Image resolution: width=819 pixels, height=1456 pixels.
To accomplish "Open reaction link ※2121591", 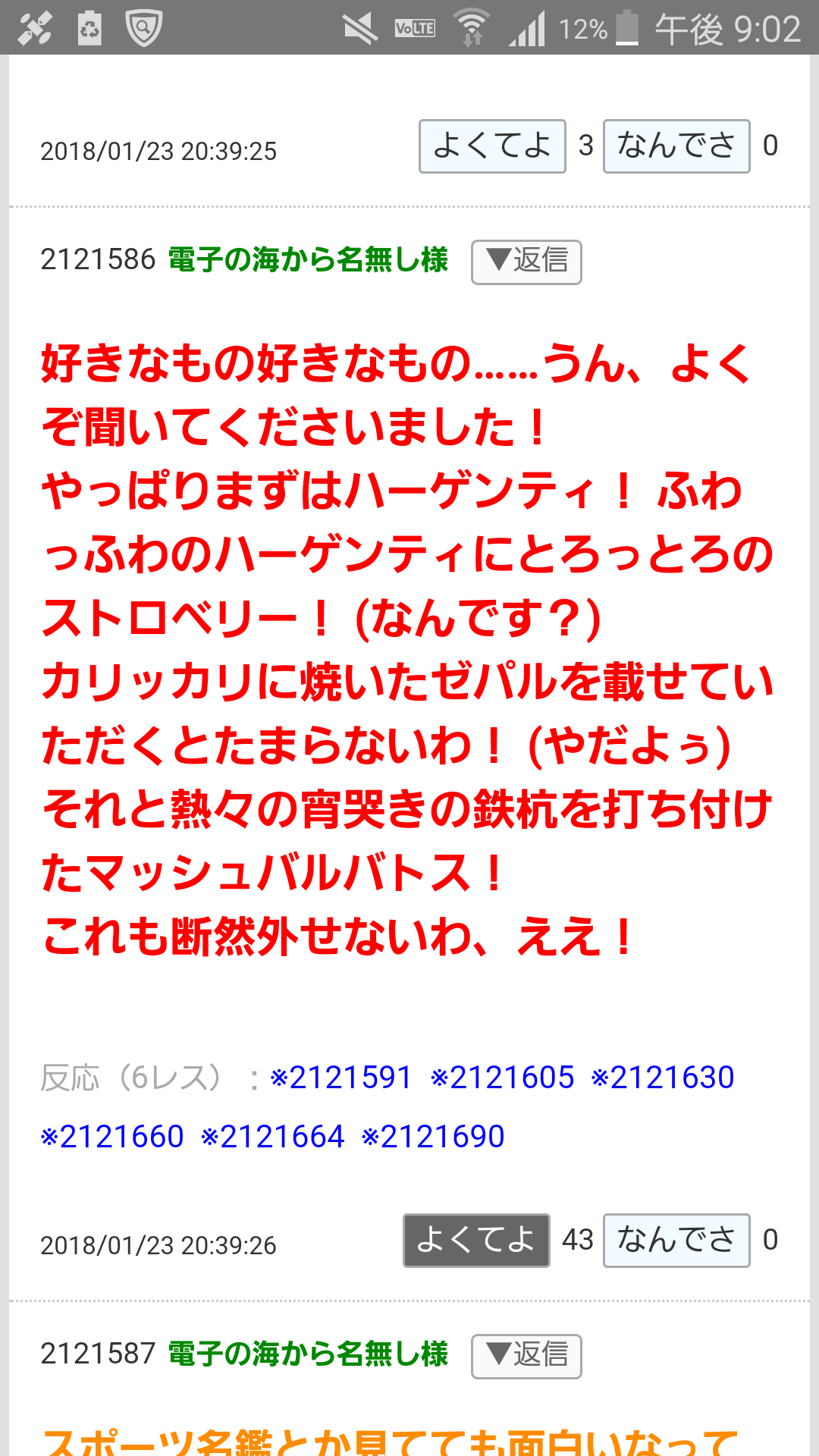I will [340, 1078].
